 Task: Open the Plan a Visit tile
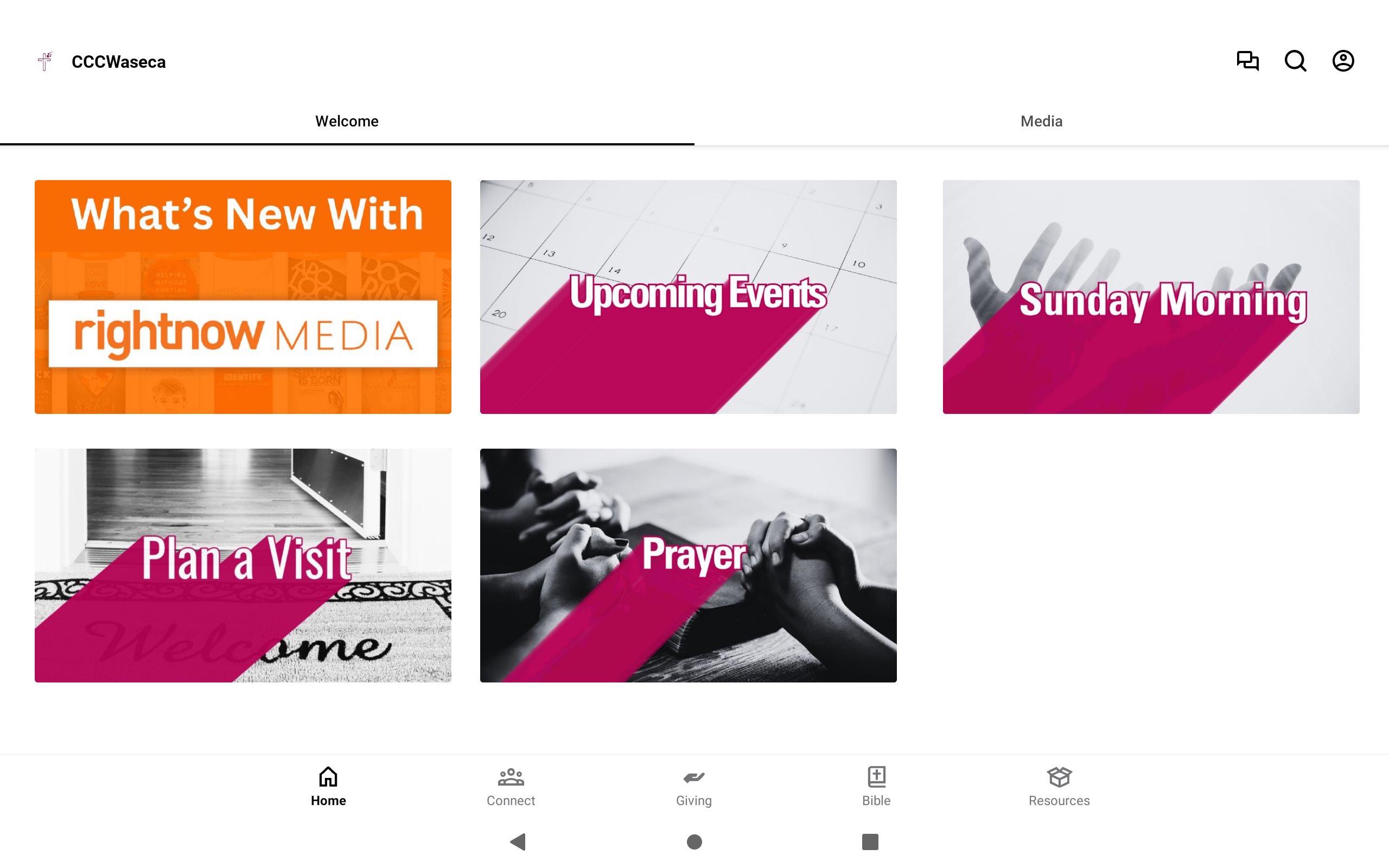[243, 565]
